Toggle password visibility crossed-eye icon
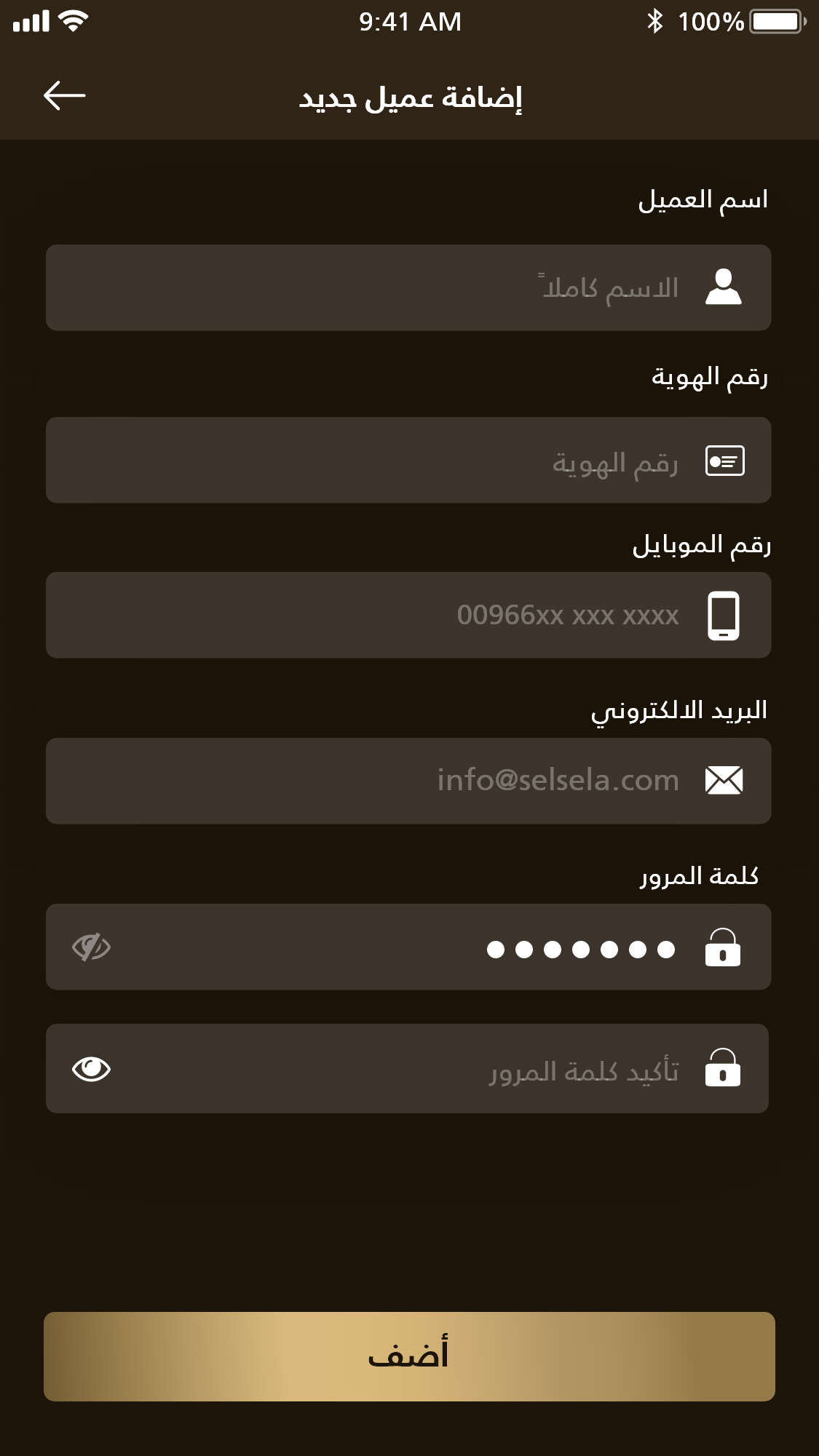This screenshot has height=1456, width=819. click(91, 947)
